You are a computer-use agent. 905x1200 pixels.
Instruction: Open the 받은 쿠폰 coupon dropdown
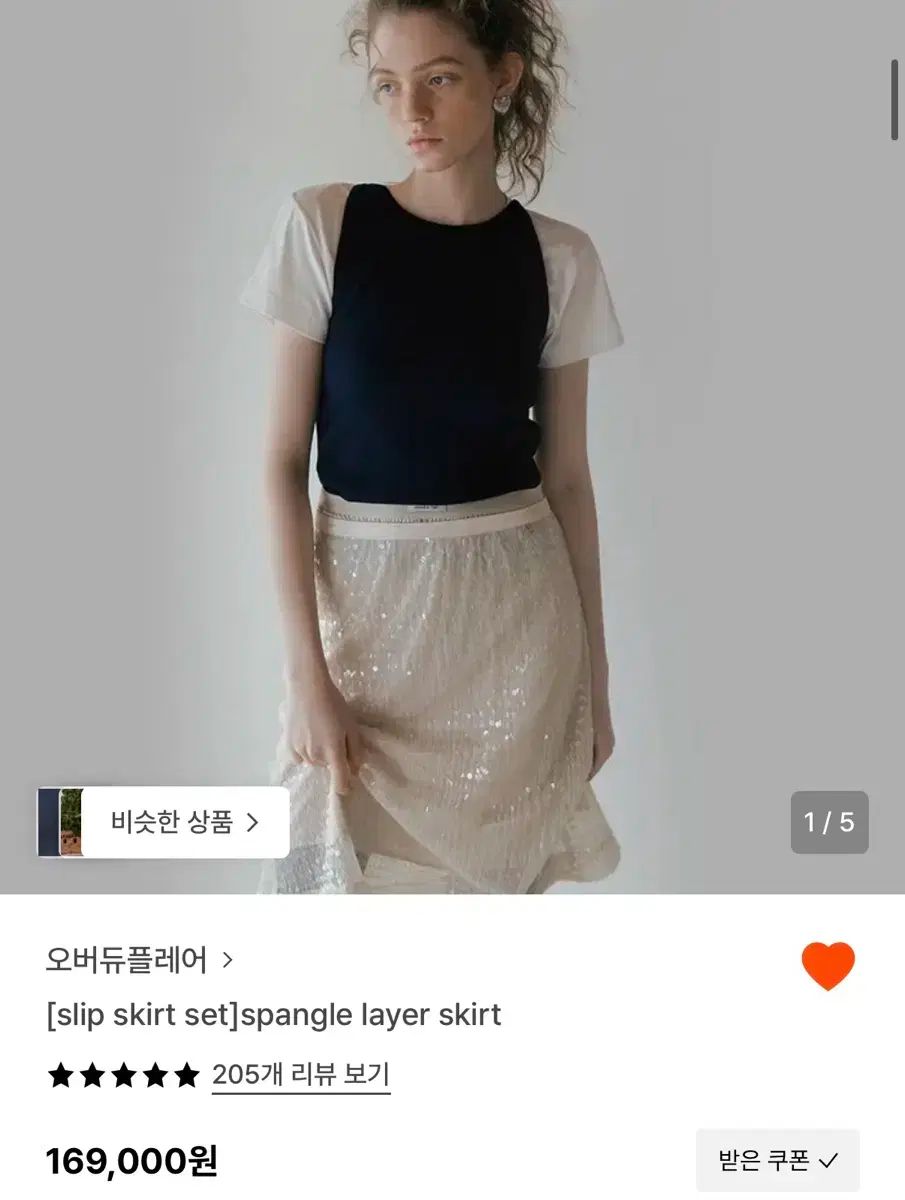[x=777, y=1160]
